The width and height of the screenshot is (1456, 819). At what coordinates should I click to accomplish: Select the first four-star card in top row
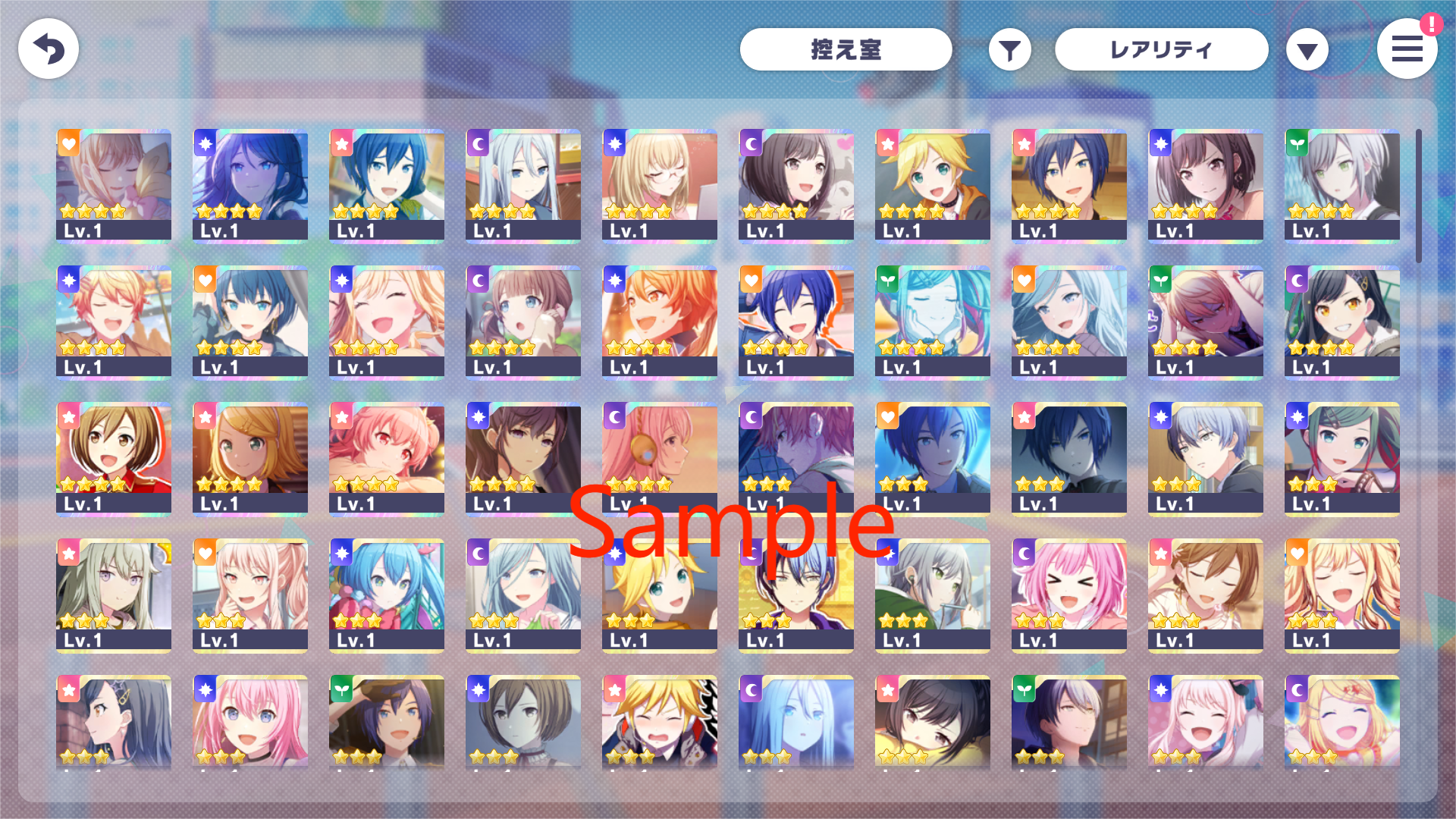[114, 186]
